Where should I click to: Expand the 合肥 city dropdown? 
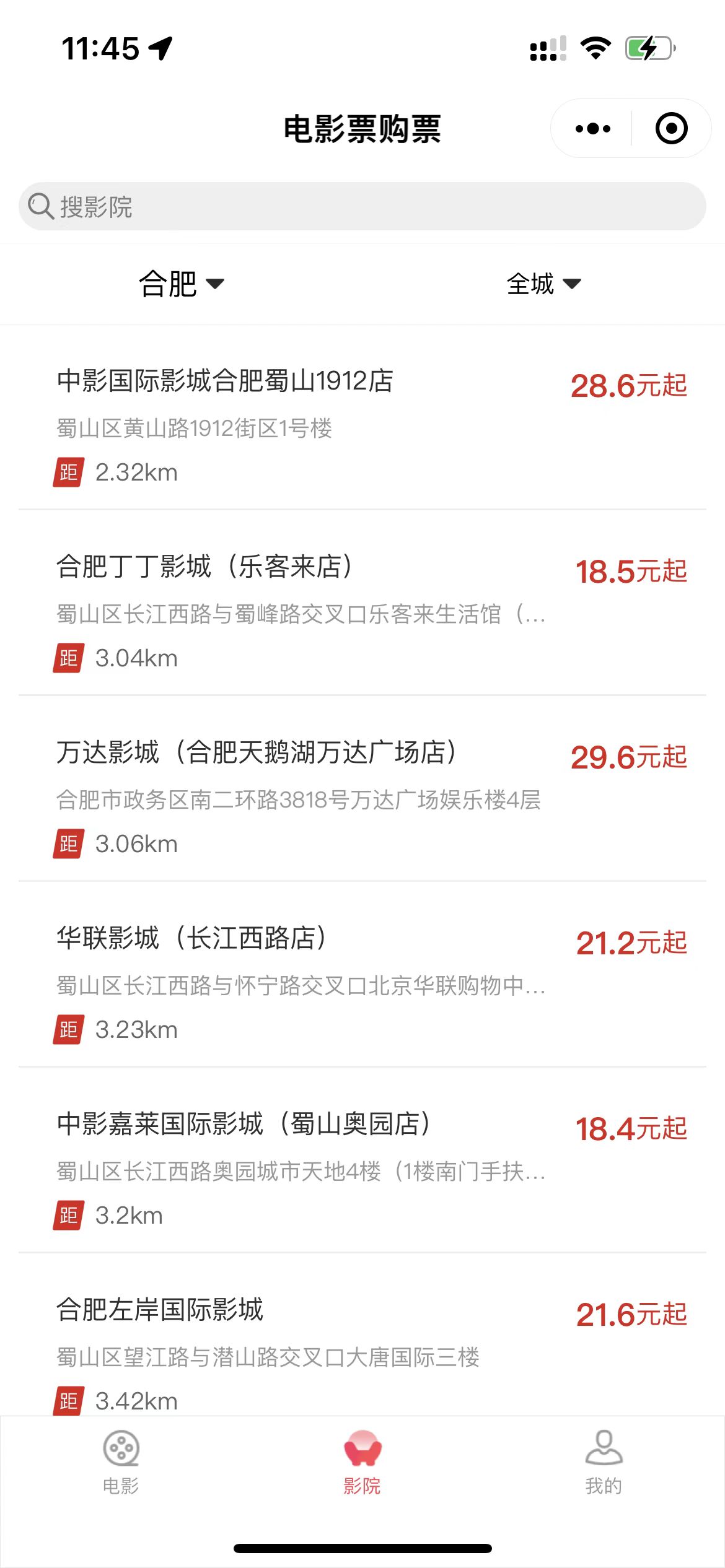coord(180,284)
